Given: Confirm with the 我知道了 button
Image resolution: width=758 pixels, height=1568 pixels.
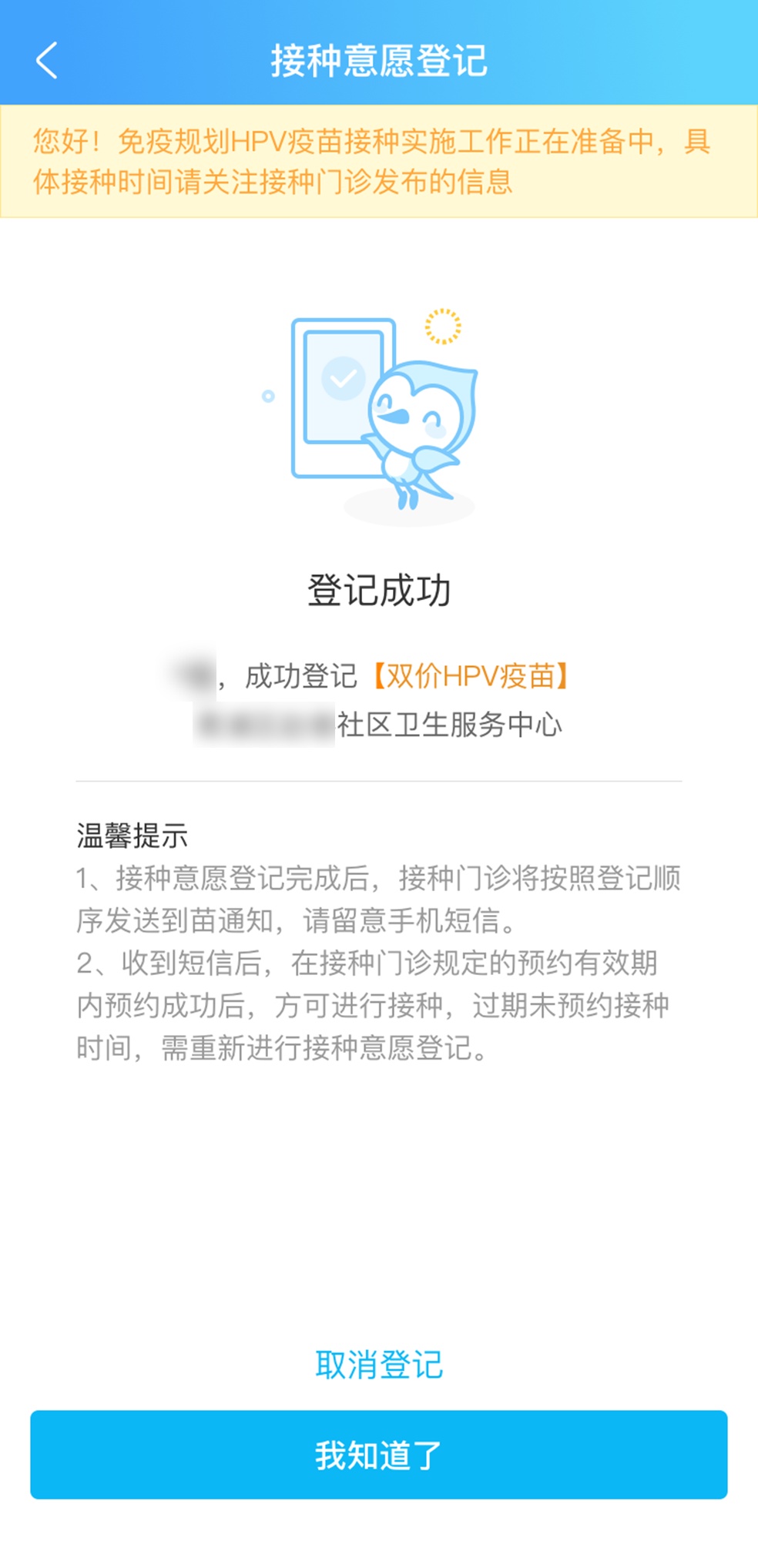Looking at the screenshot, I should pos(379,1455).
